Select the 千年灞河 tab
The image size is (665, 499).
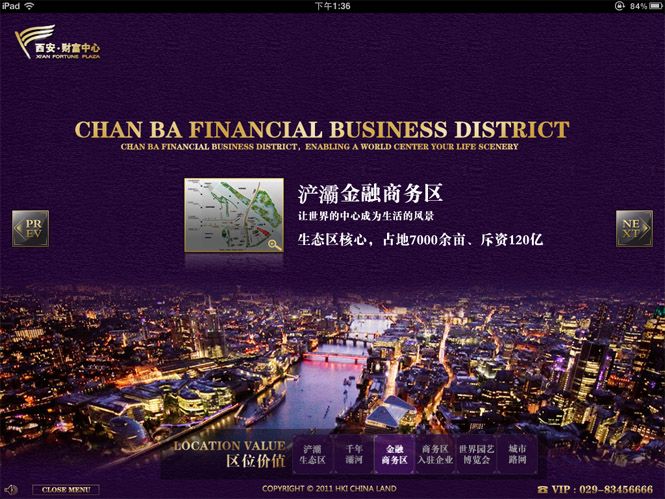coord(354,454)
